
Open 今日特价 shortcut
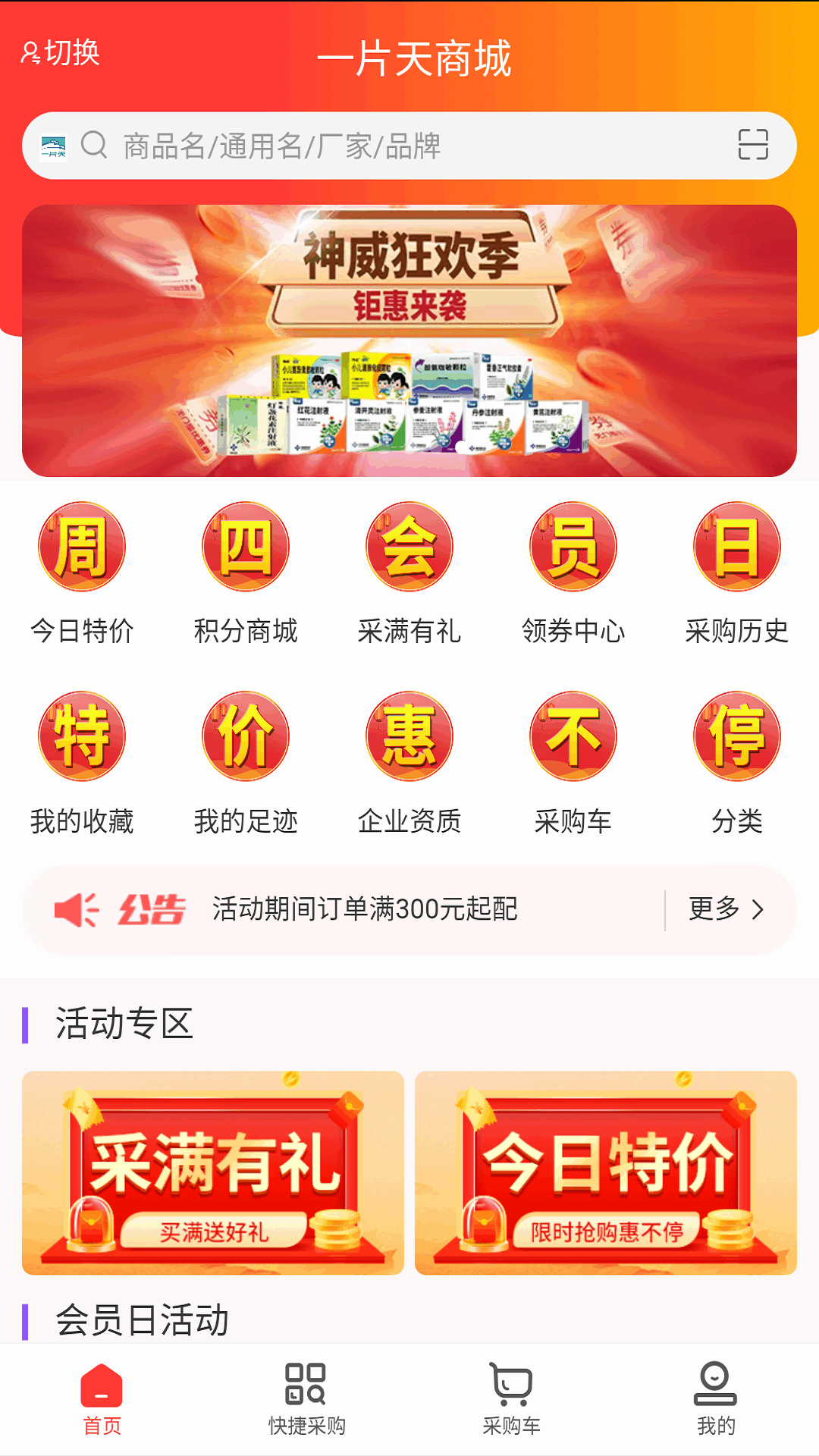(82, 573)
